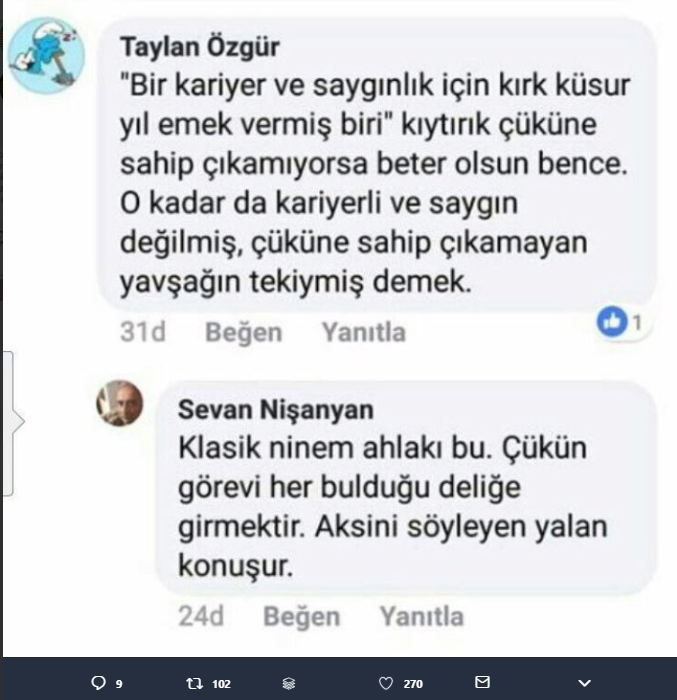Viewport: 677px width, 700px height.
Task: Send the tweet via direct message
Action: coord(481,683)
